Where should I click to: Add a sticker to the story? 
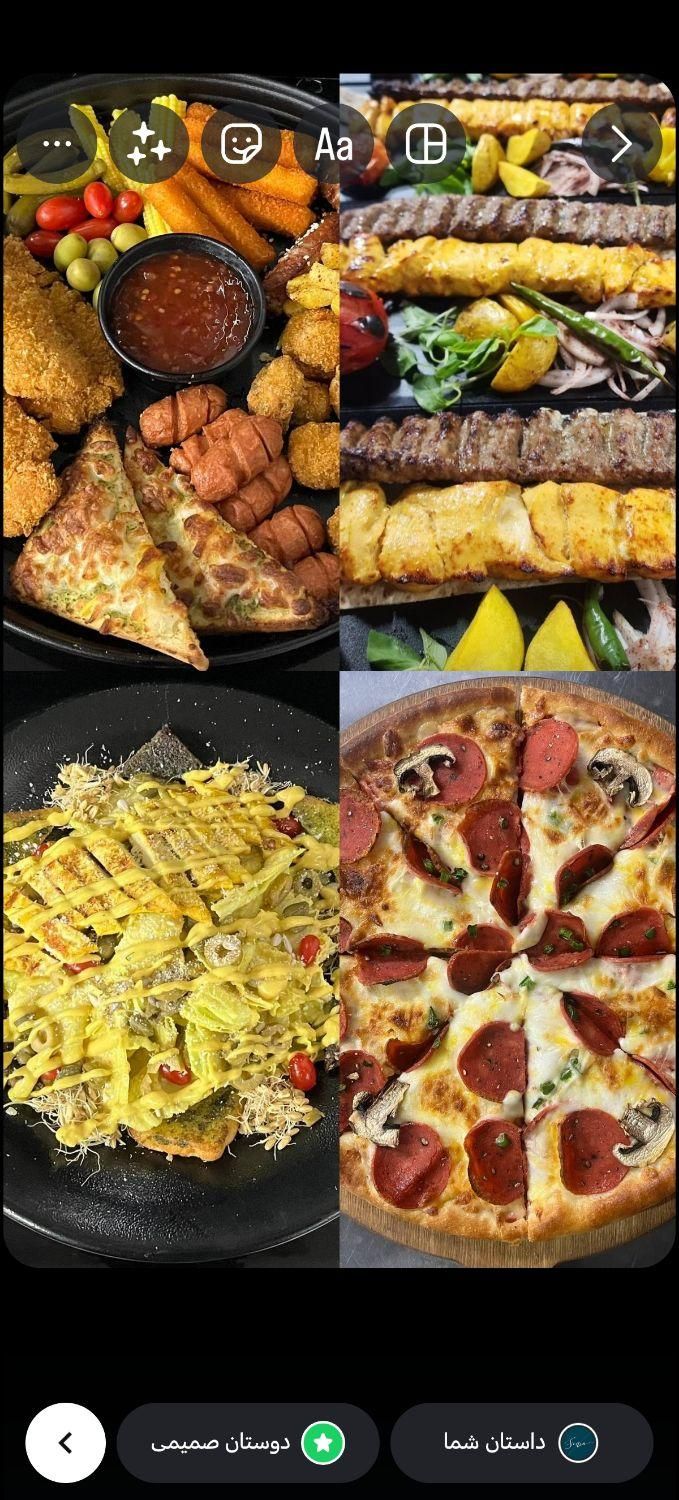[x=241, y=144]
